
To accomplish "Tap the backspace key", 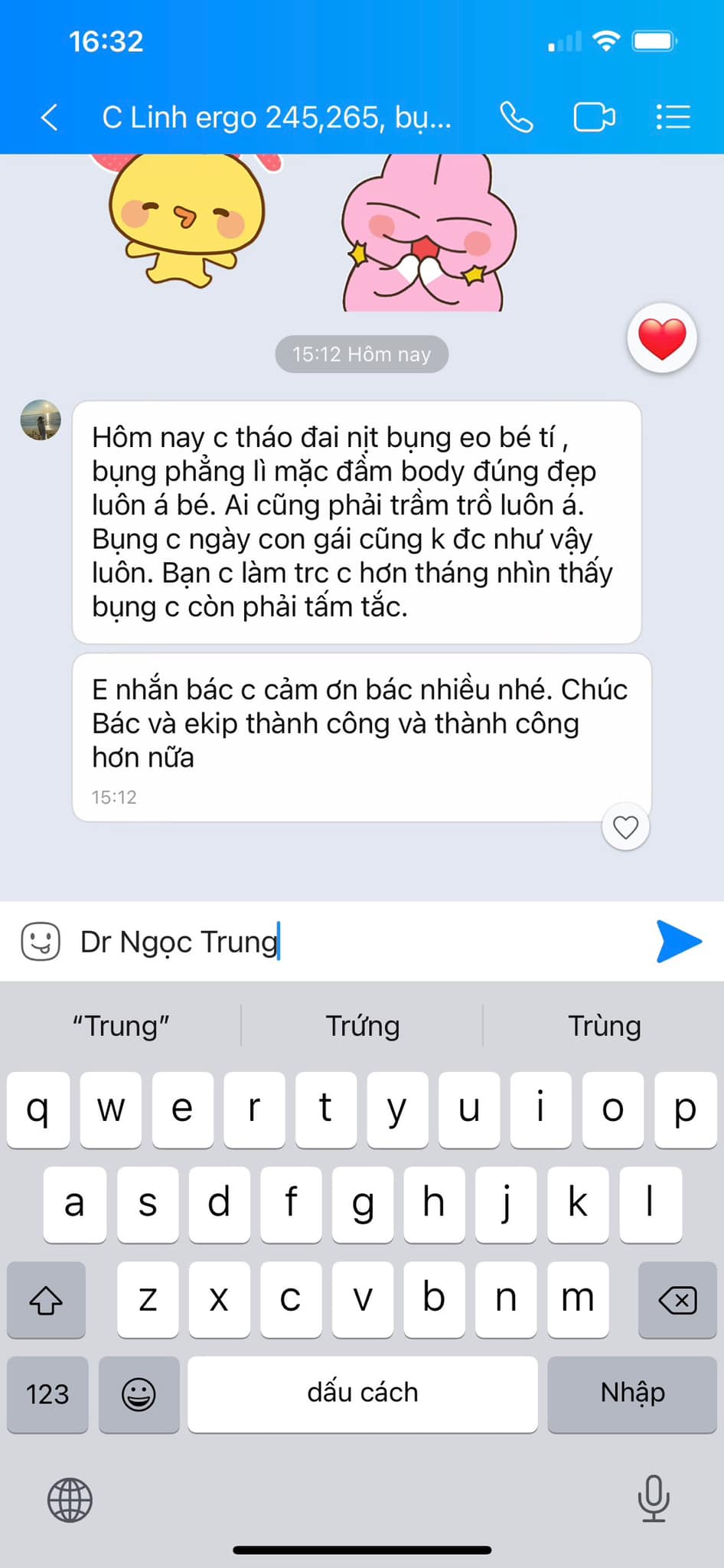I will click(x=677, y=1299).
